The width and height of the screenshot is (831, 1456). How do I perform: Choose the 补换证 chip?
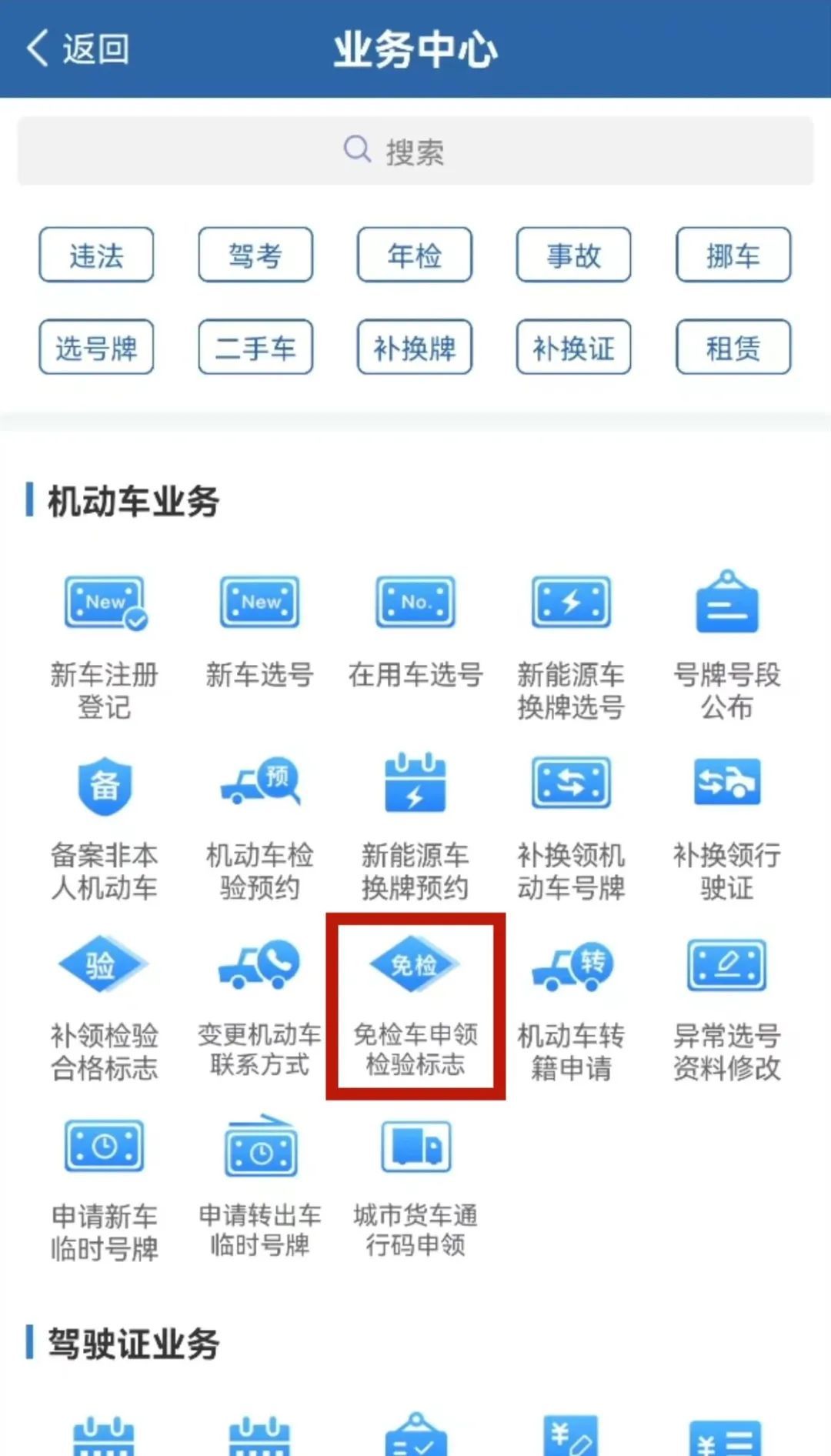(x=574, y=347)
